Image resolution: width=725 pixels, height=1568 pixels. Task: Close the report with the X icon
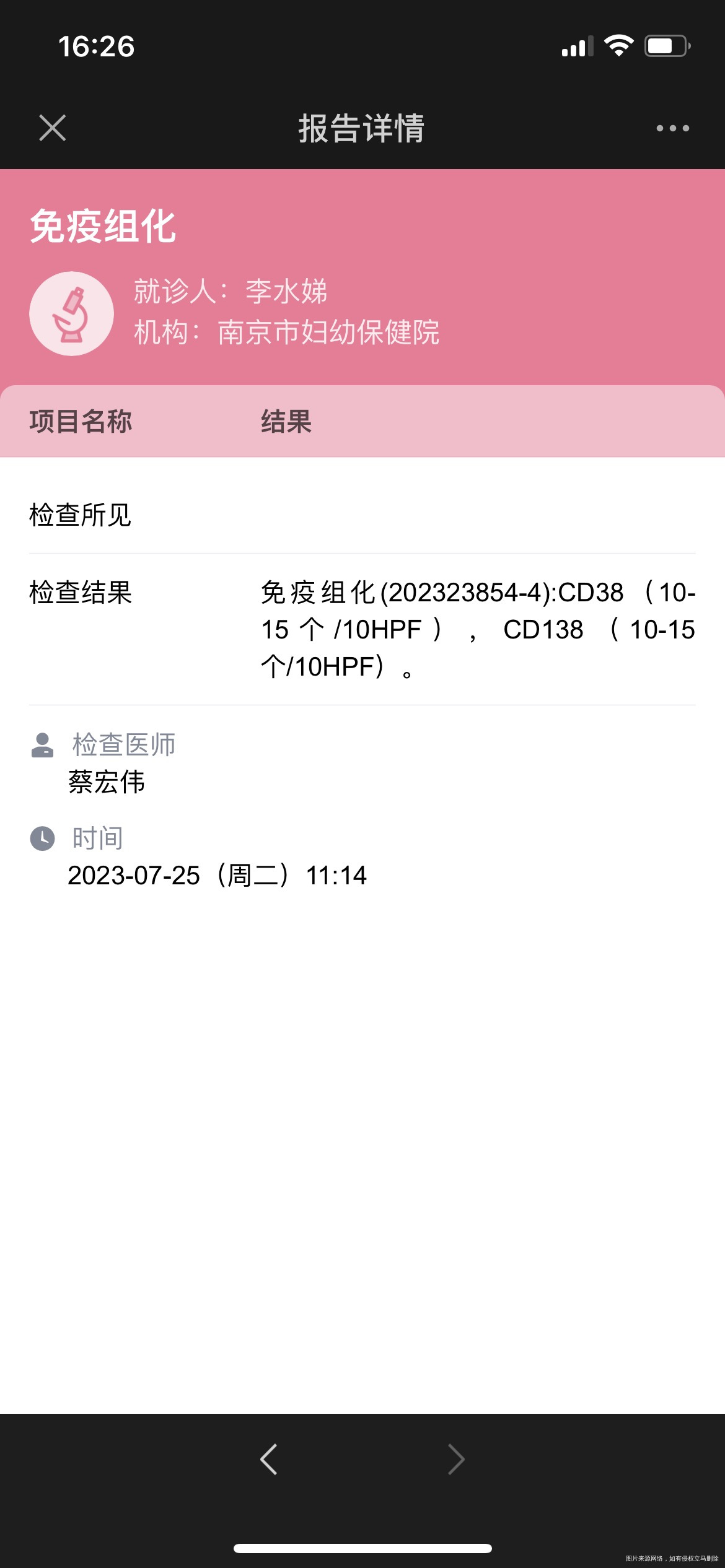pos(52,128)
